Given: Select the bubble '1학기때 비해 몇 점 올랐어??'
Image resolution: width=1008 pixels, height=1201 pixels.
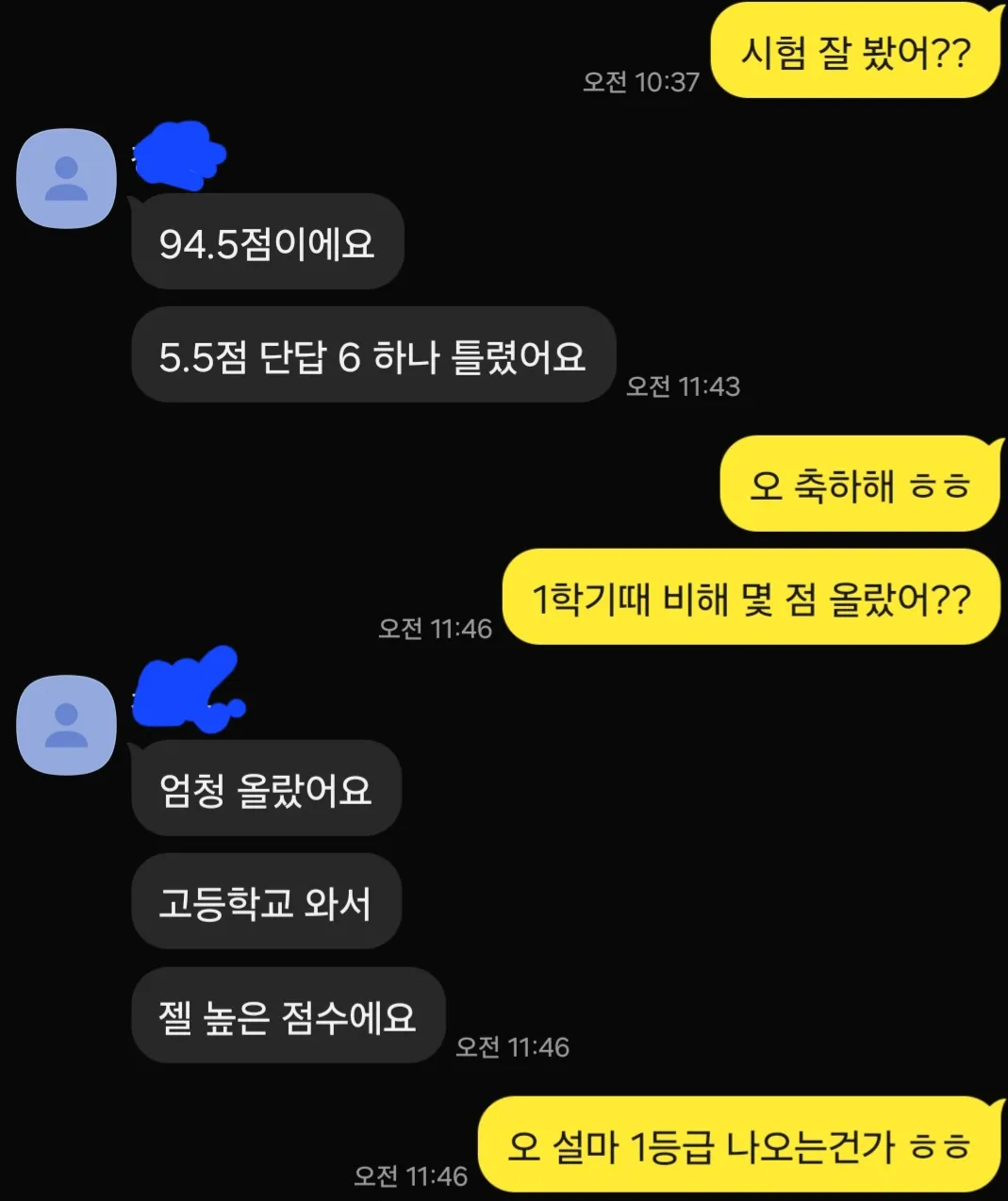Looking at the screenshot, I should click(750, 598).
